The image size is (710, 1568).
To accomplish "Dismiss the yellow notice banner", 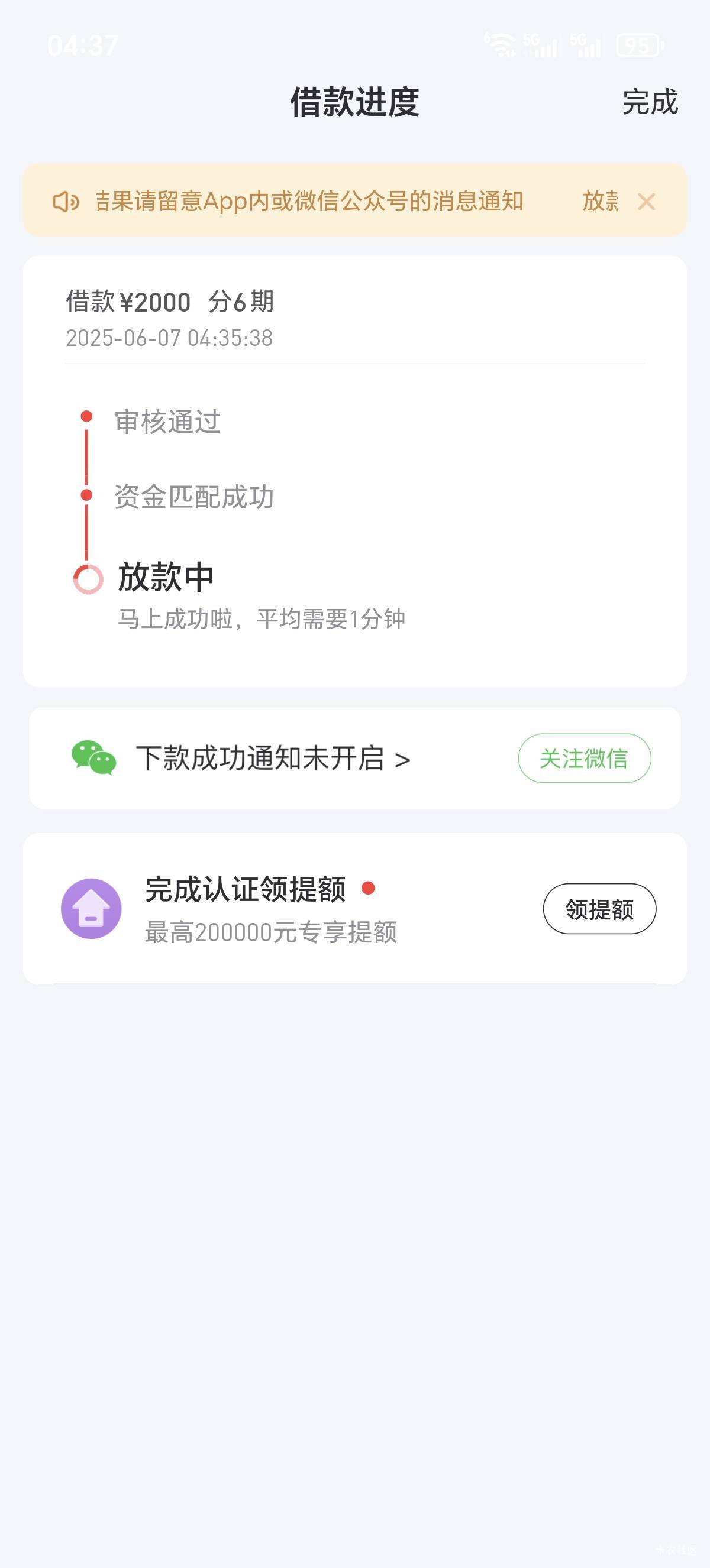I will click(646, 202).
